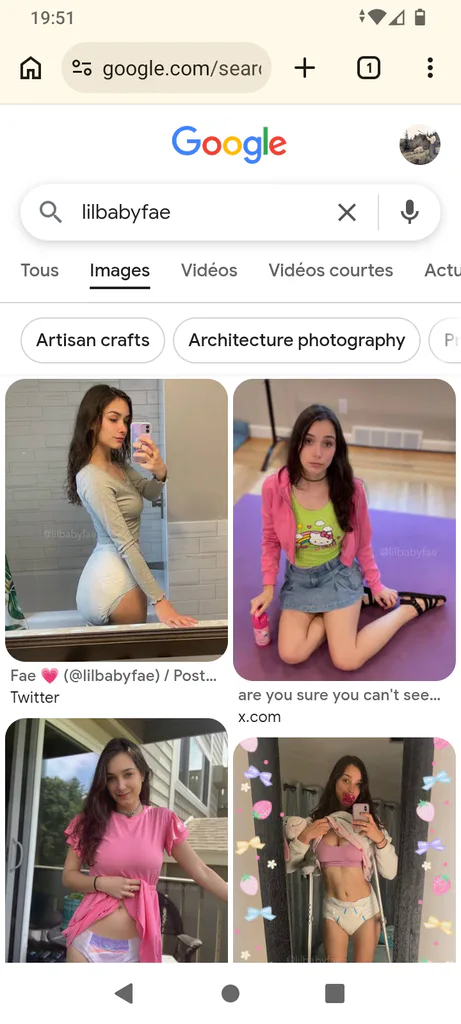Select the Images tab

119,270
